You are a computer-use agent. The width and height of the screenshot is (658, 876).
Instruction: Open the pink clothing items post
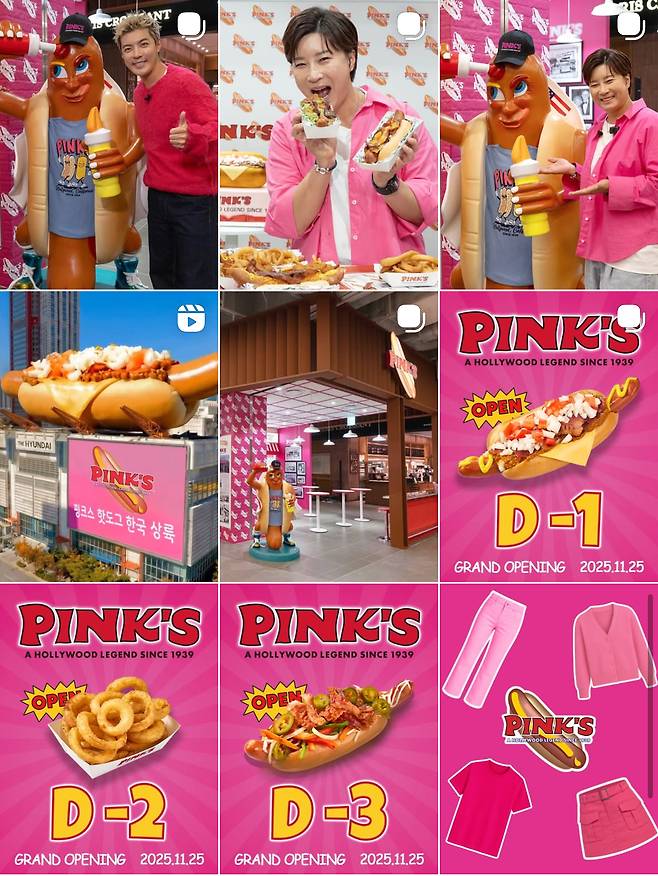click(x=548, y=729)
